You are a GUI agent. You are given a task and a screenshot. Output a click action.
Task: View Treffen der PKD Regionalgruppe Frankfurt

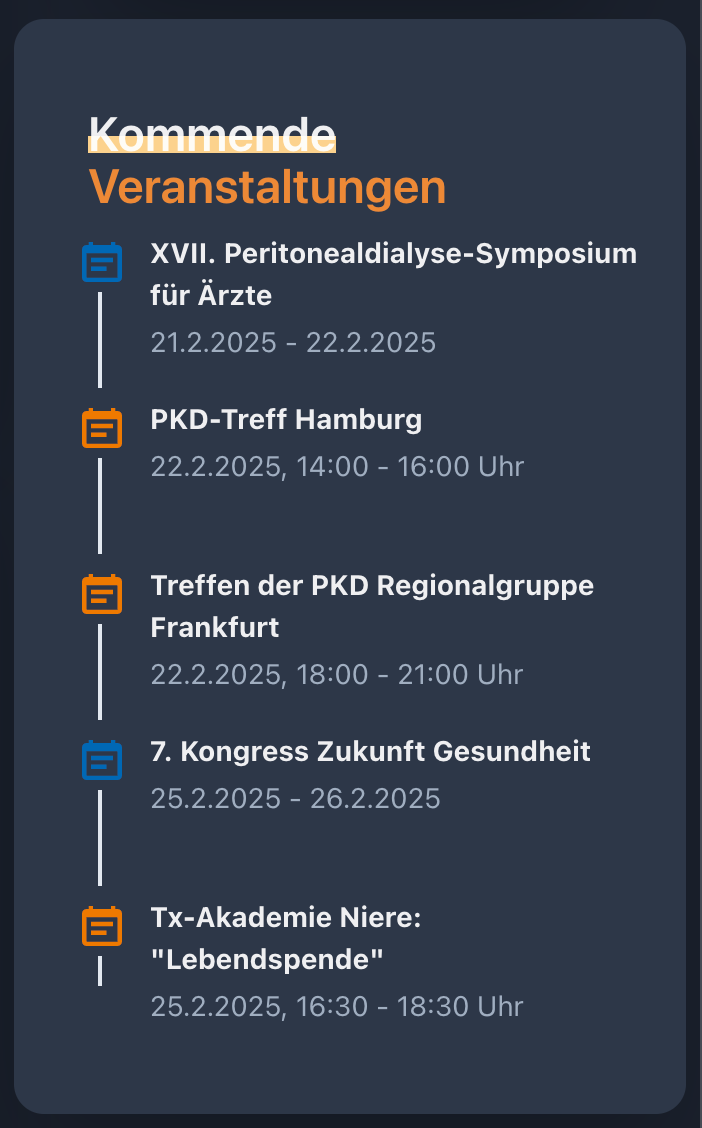click(x=372, y=606)
